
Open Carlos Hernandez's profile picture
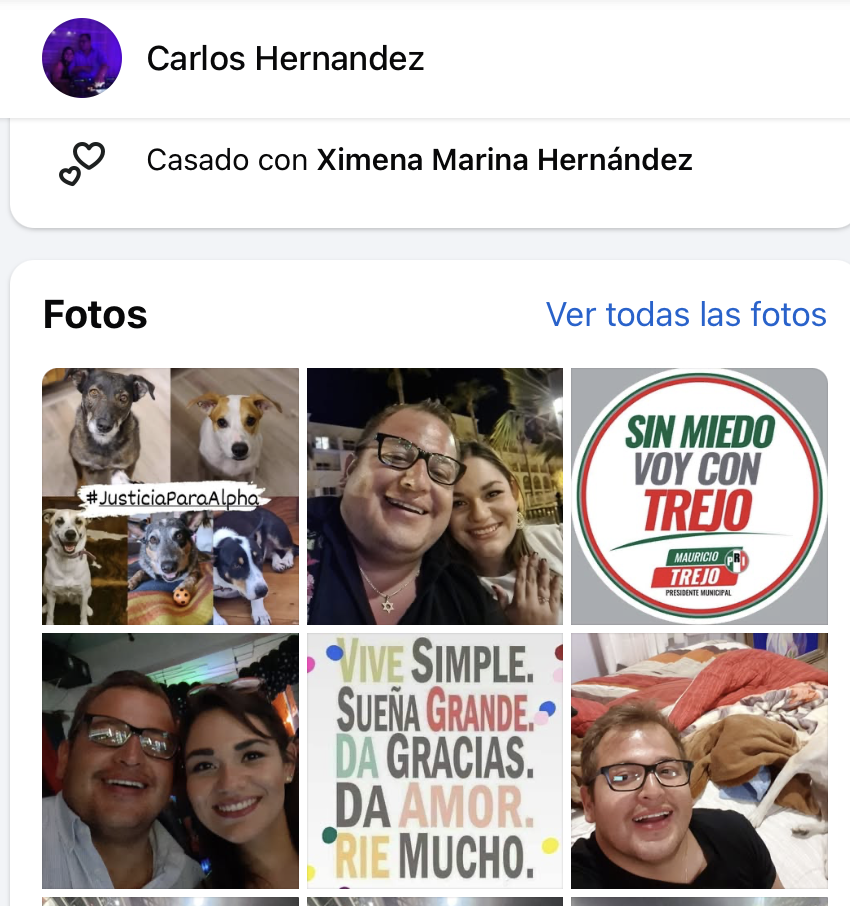pos(81,58)
